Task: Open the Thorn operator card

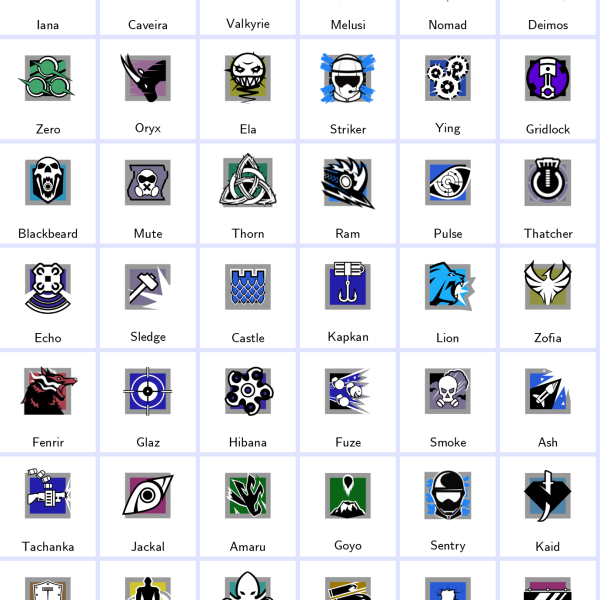Action: (248, 192)
